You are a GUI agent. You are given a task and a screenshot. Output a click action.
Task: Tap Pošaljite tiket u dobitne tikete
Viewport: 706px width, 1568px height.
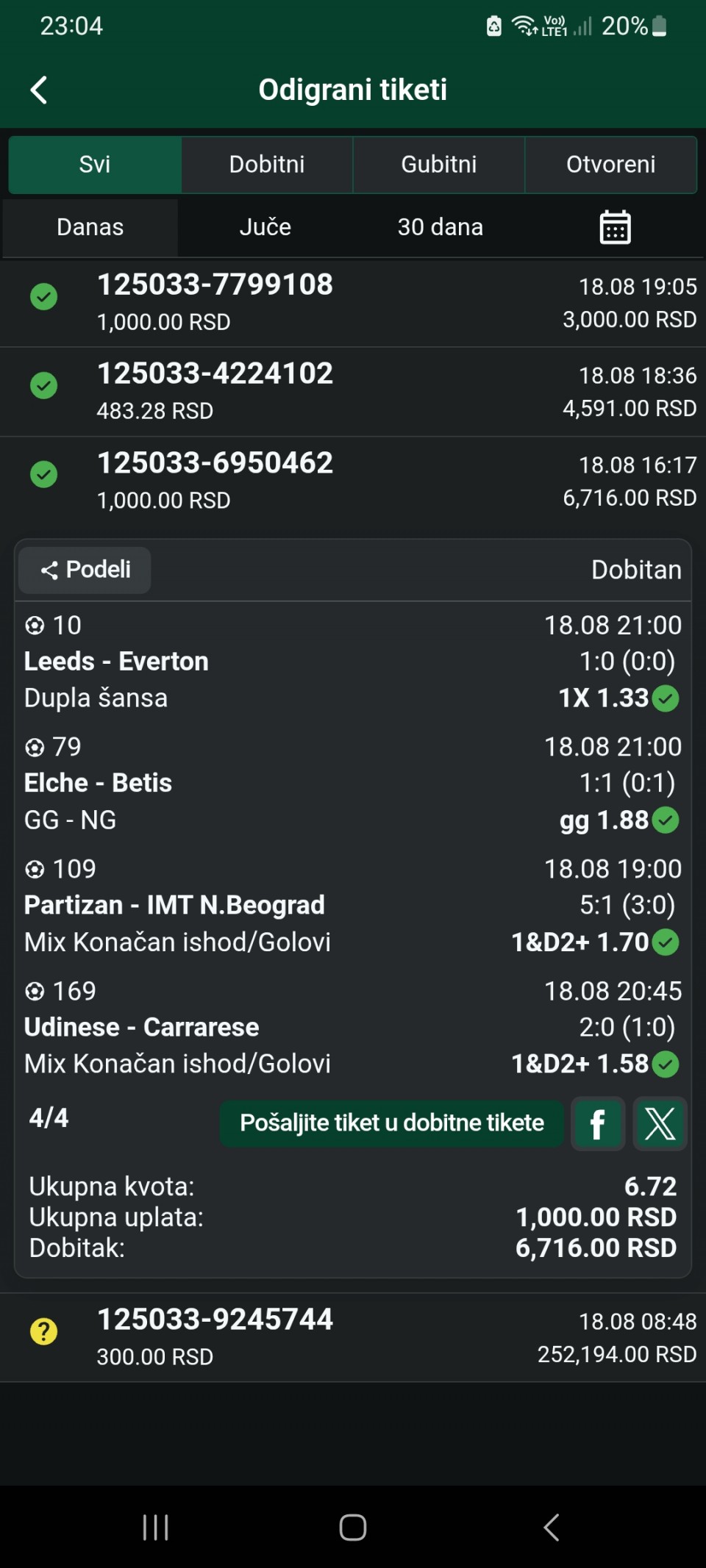click(392, 1123)
